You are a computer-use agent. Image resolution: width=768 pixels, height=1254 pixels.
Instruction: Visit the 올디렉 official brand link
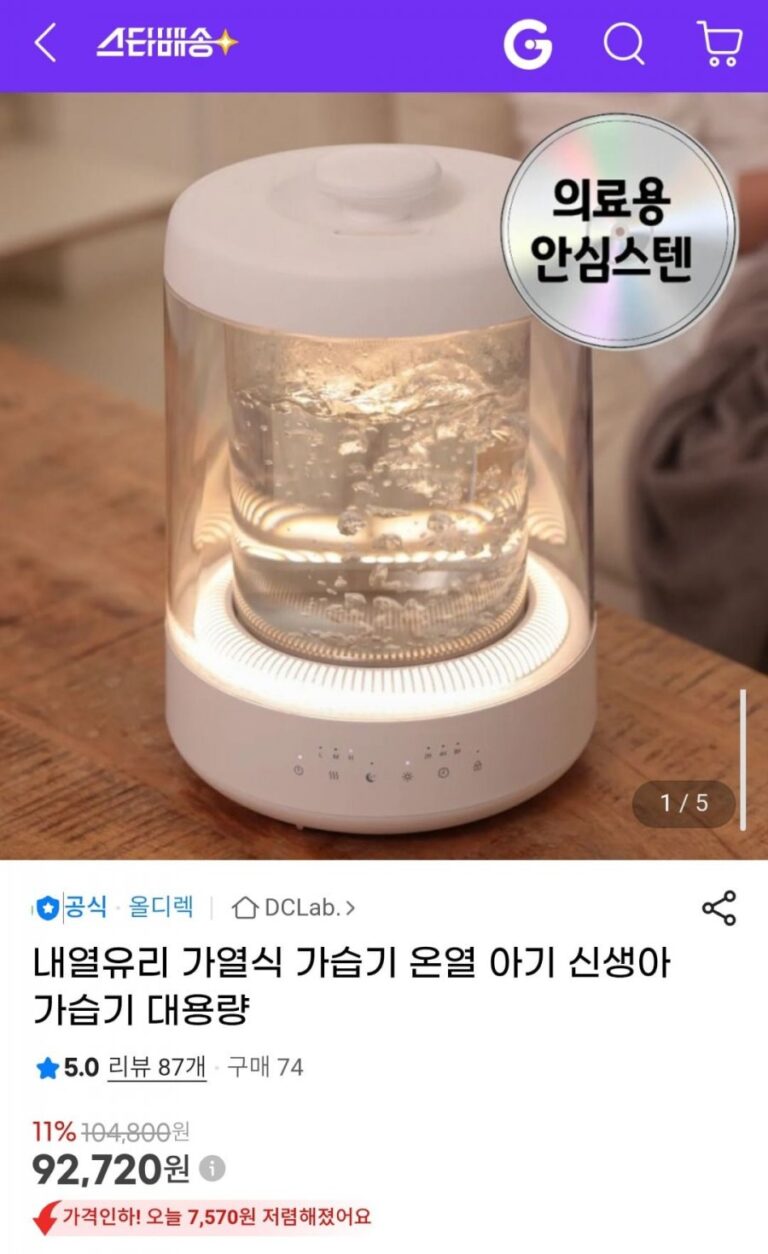point(160,907)
